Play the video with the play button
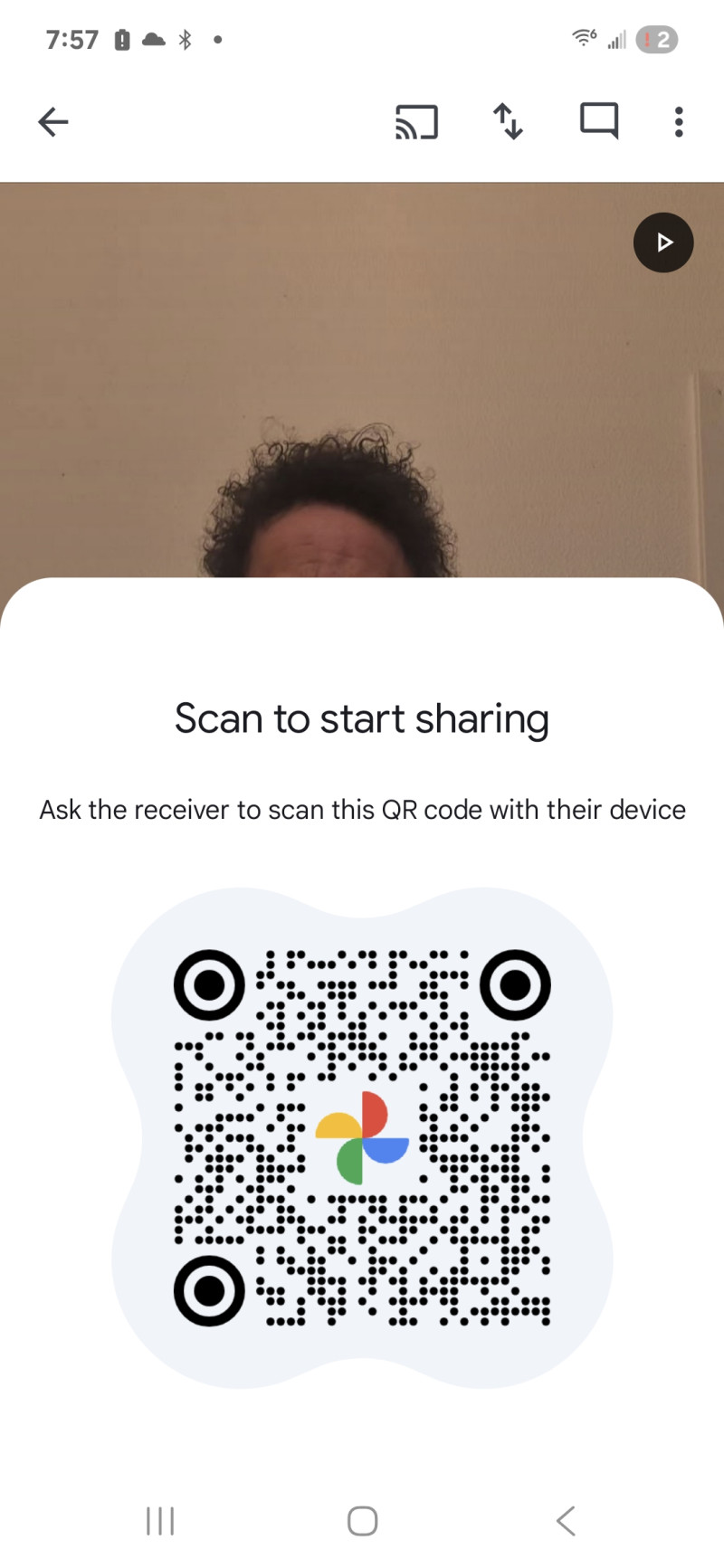Image resolution: width=724 pixels, height=1568 pixels. point(663,242)
